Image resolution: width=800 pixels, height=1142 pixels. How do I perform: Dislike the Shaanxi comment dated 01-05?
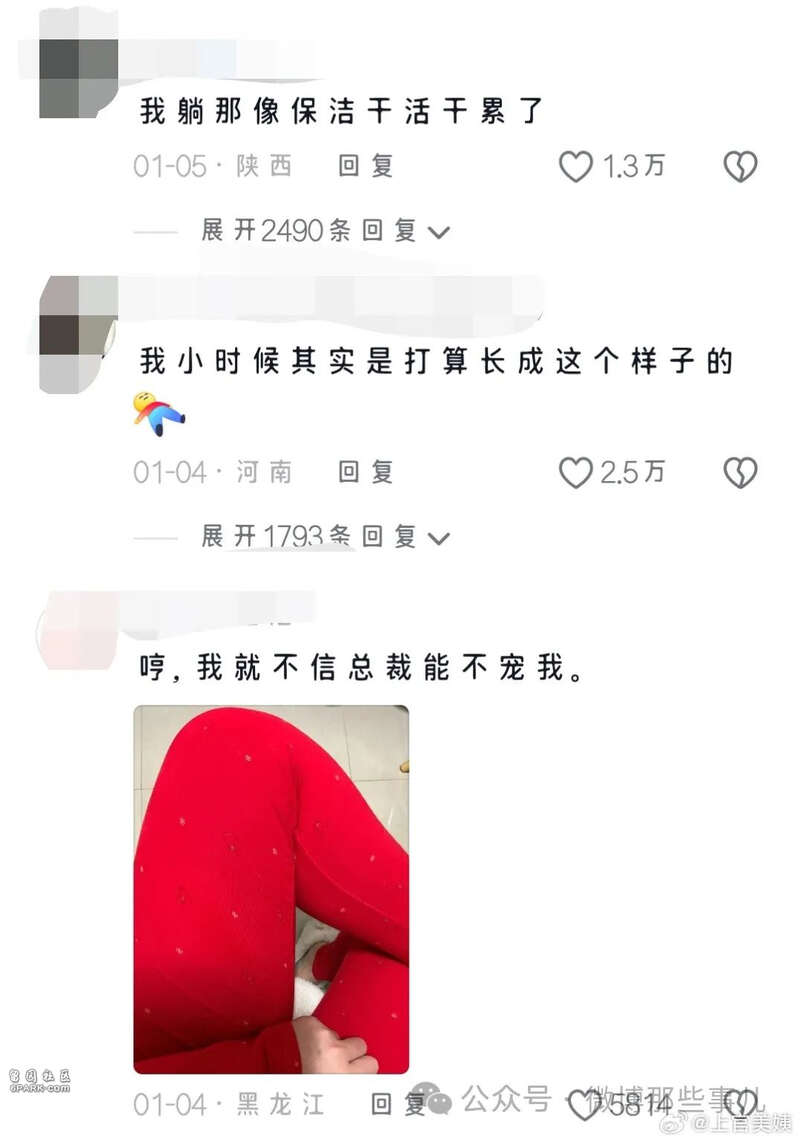click(740, 166)
